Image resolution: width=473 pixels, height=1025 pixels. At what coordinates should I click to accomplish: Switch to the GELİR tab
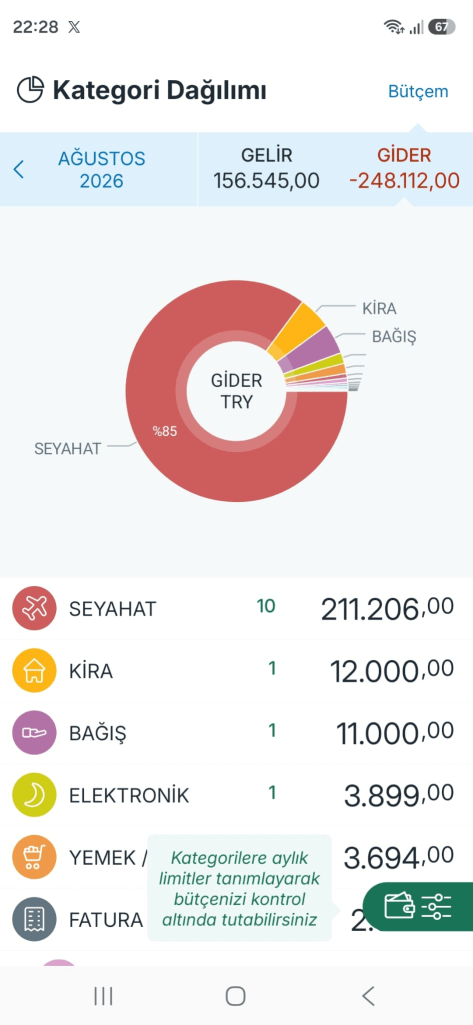coord(267,169)
